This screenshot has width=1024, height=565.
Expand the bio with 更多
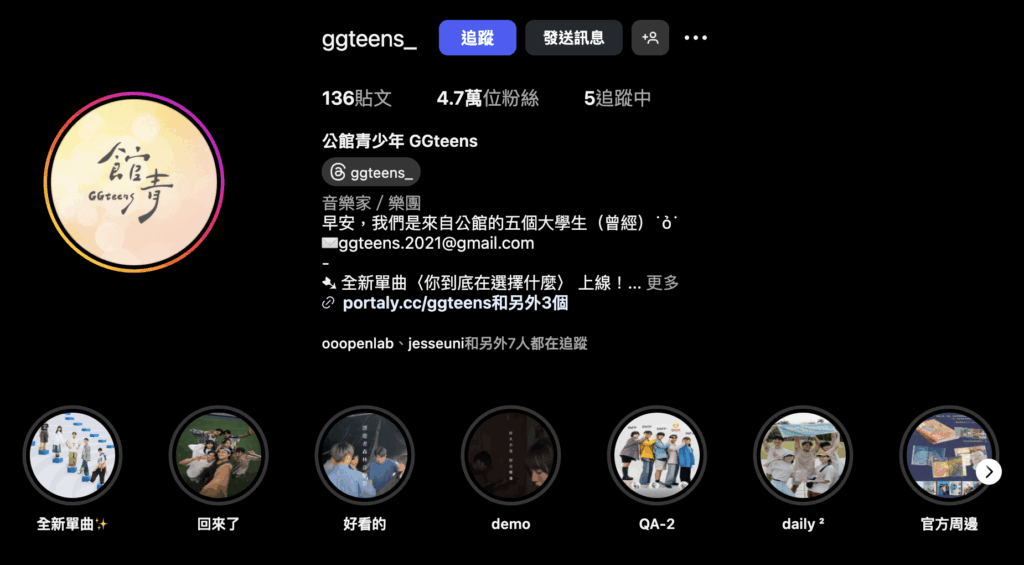[x=662, y=283]
